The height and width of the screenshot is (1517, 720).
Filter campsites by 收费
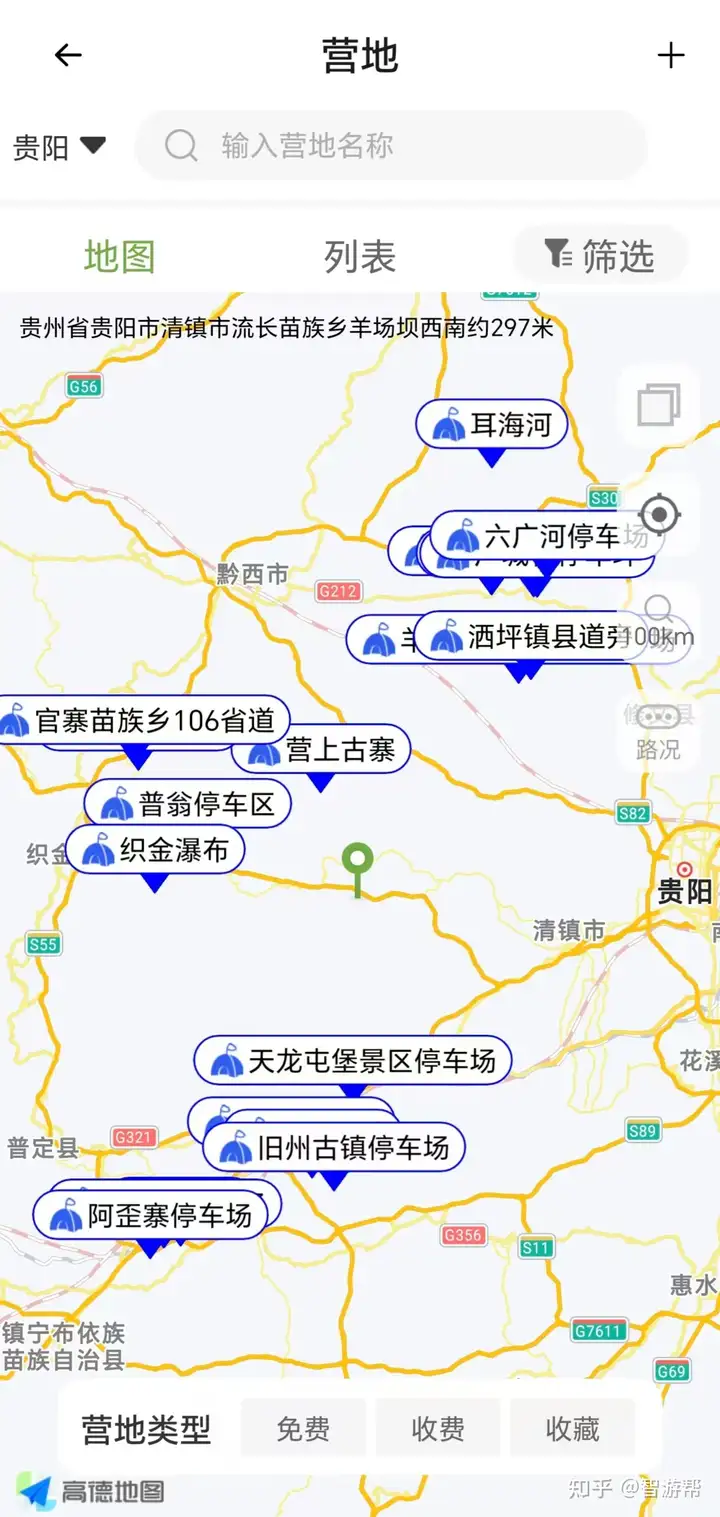(438, 1429)
